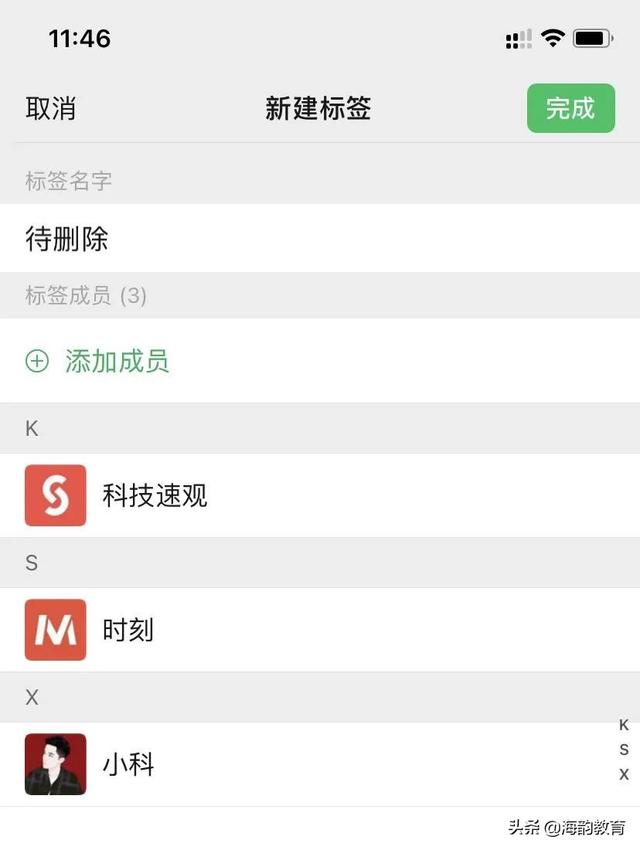Jump to letter K in the side index
Viewport: 640px width, 850px height.
click(624, 726)
